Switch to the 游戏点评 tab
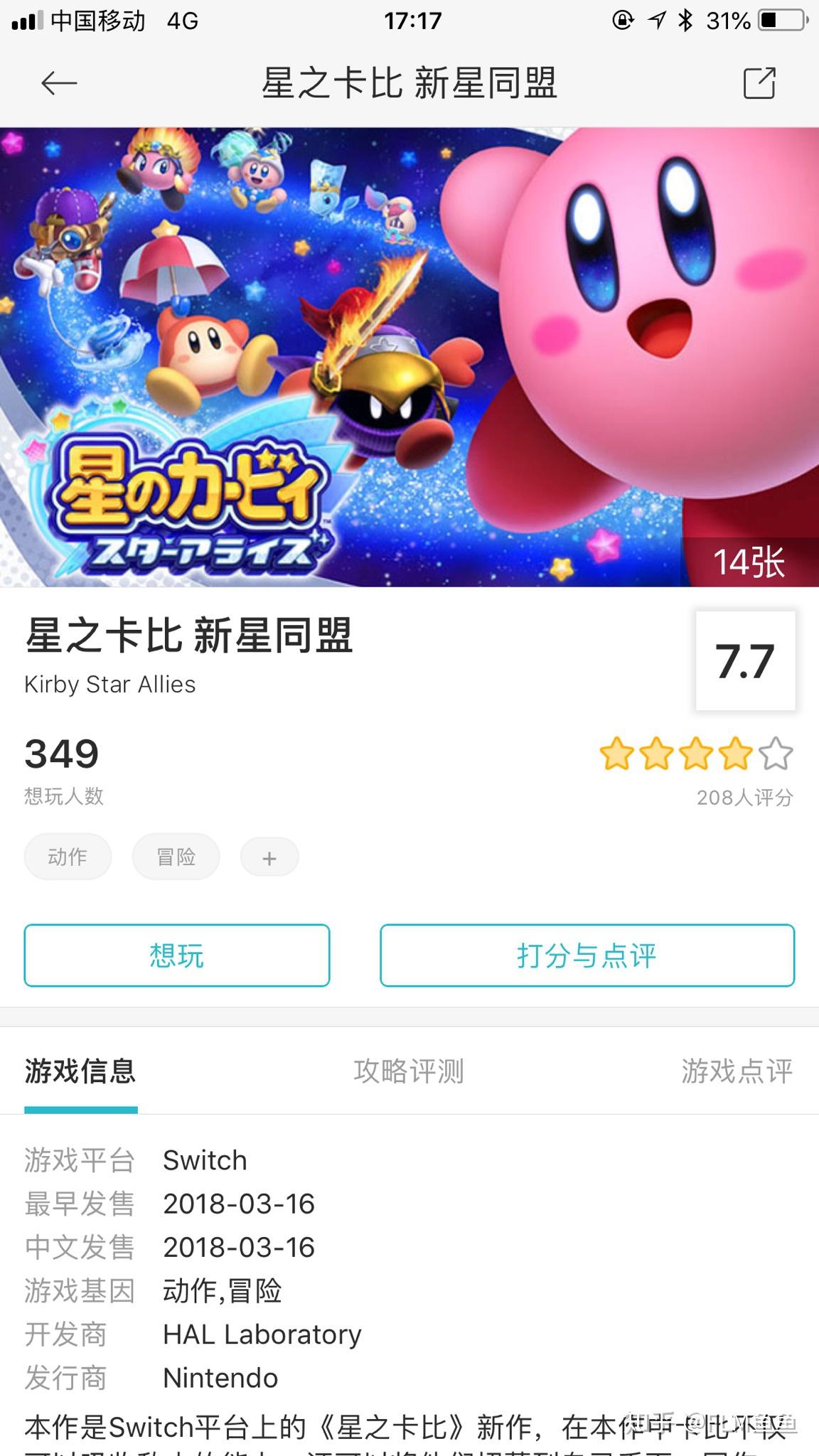The width and height of the screenshot is (819, 1456). coord(737,1071)
